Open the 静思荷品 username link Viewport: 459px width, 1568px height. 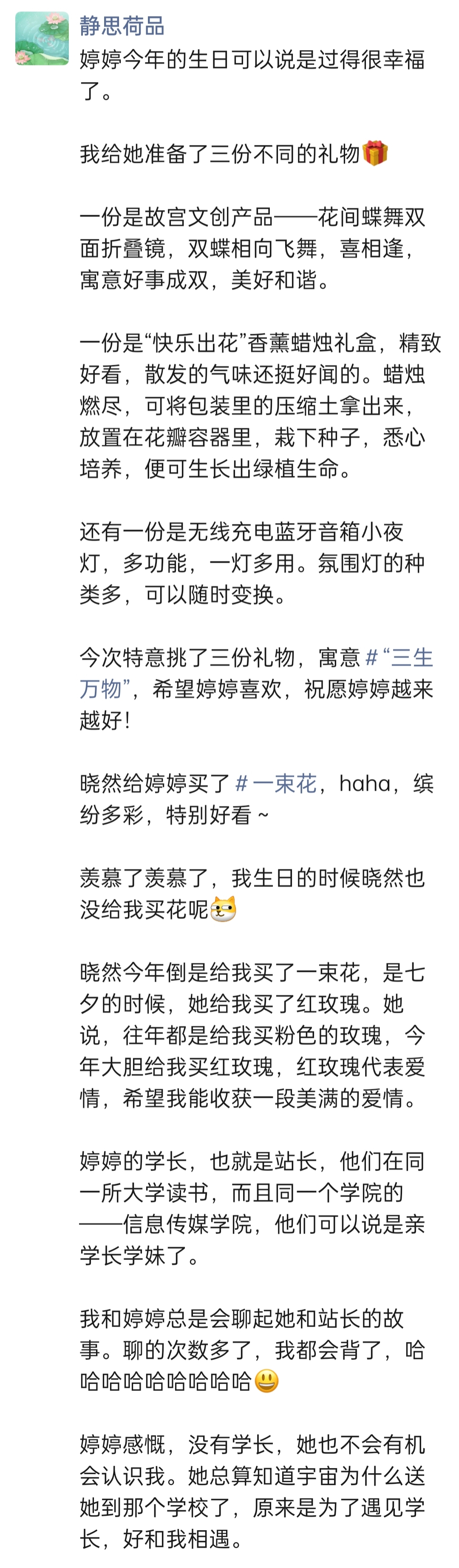coord(122,26)
